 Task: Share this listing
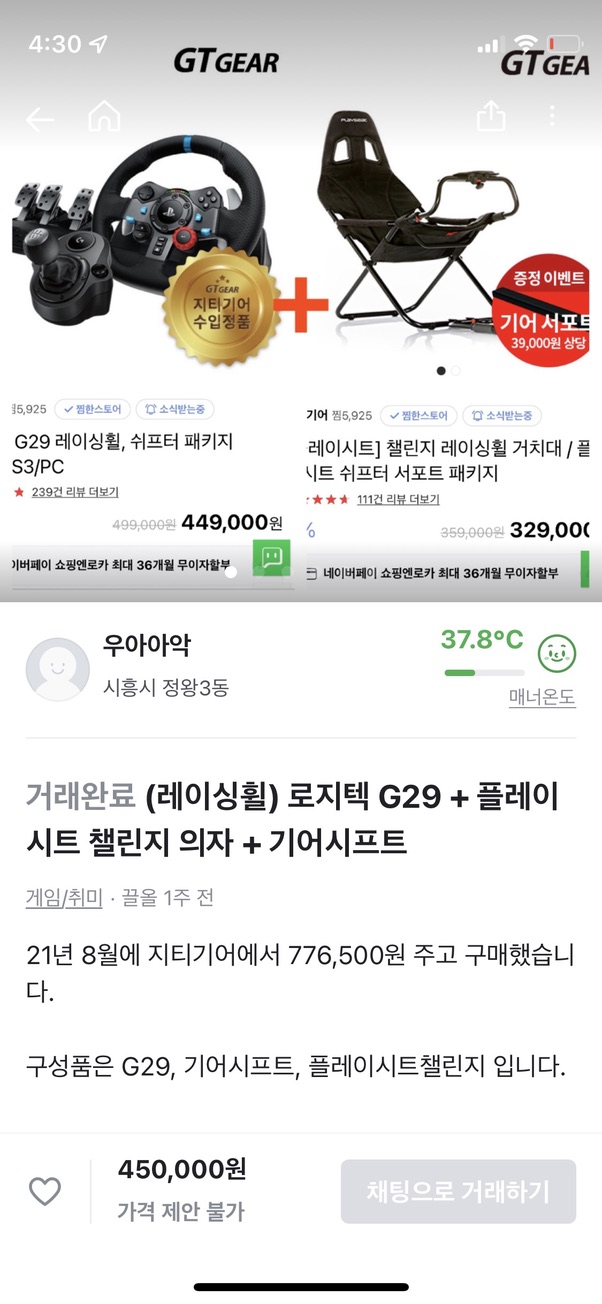tap(491, 117)
